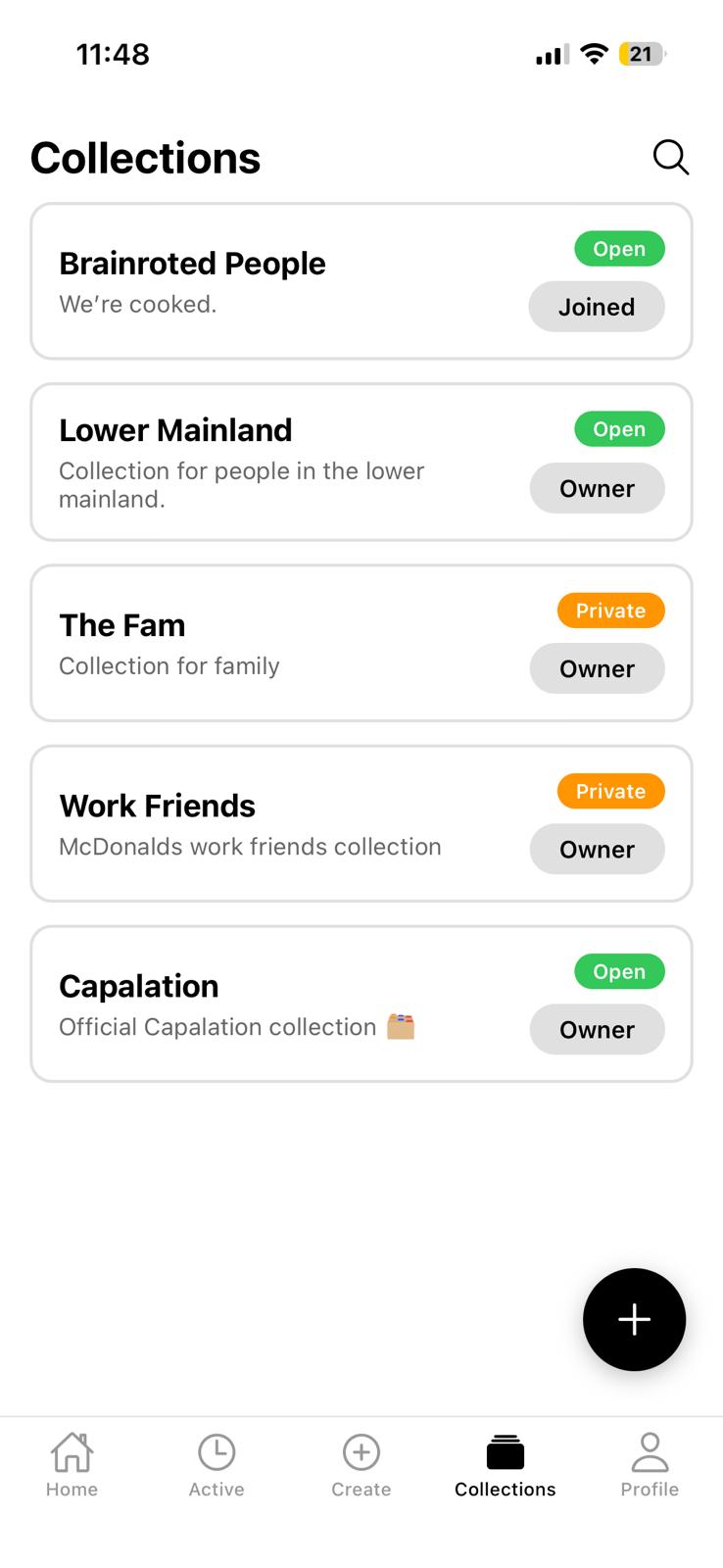Screen dimensions: 723x1568
Task: Select the Collections icon
Action: tap(505, 1452)
